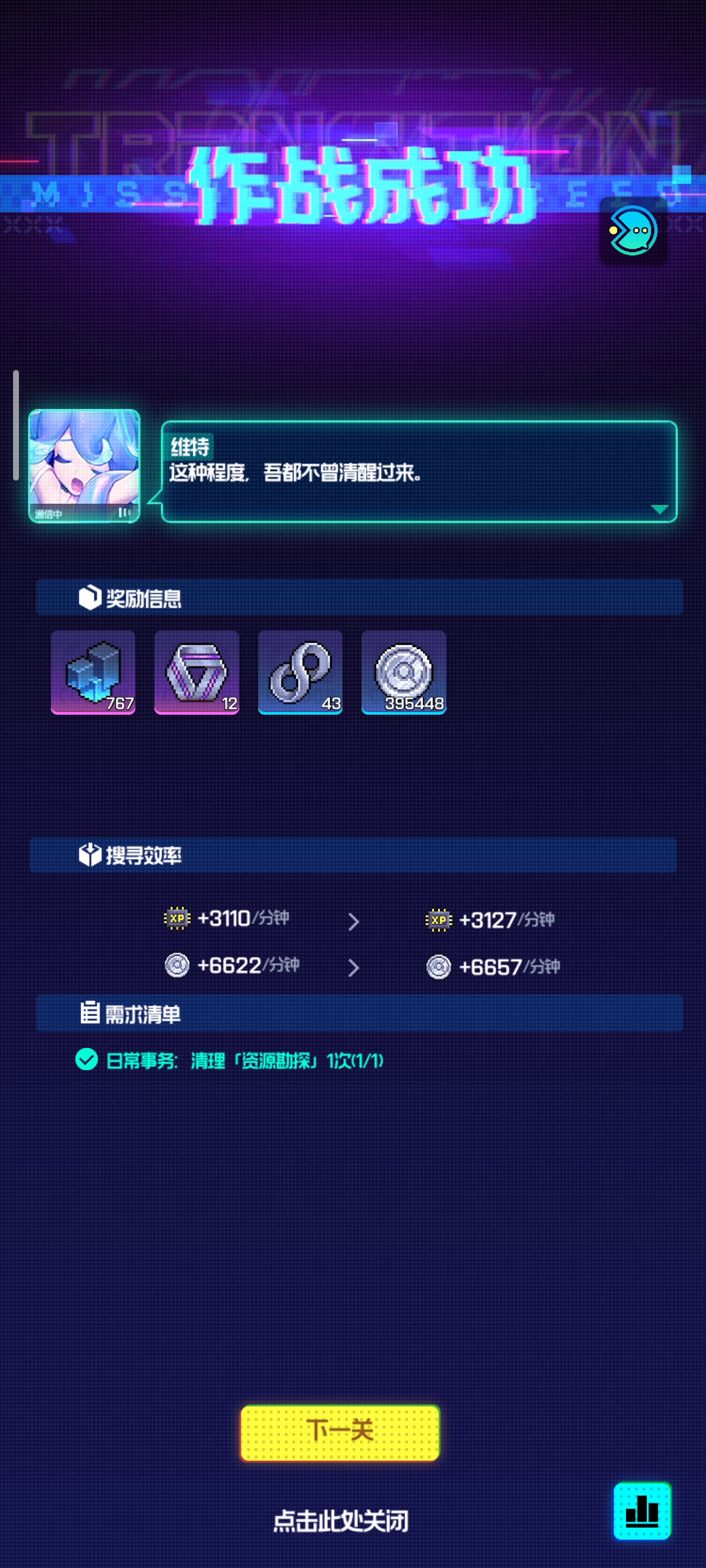View the blue cube reward item 767

click(x=93, y=672)
